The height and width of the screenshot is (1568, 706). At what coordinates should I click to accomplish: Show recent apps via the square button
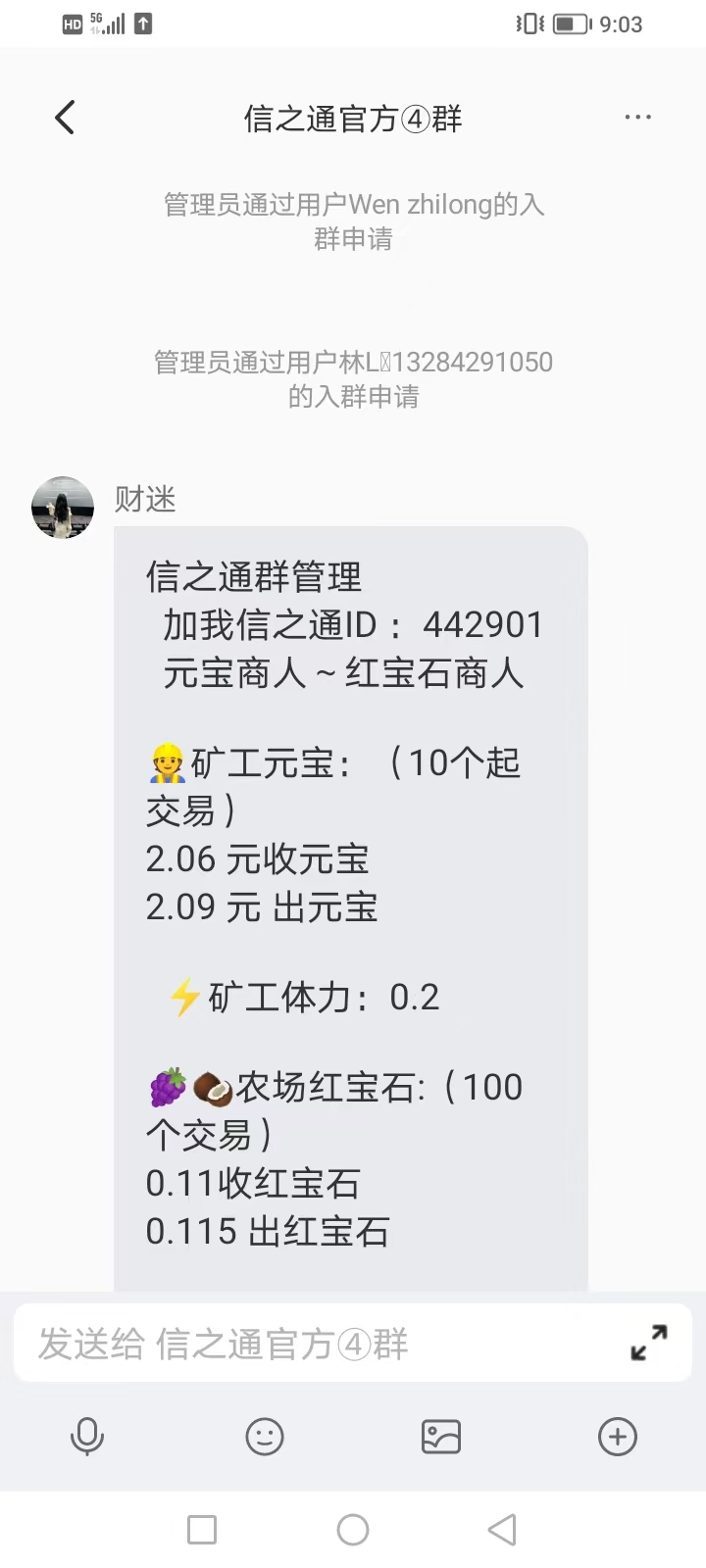pyautogui.click(x=202, y=1530)
